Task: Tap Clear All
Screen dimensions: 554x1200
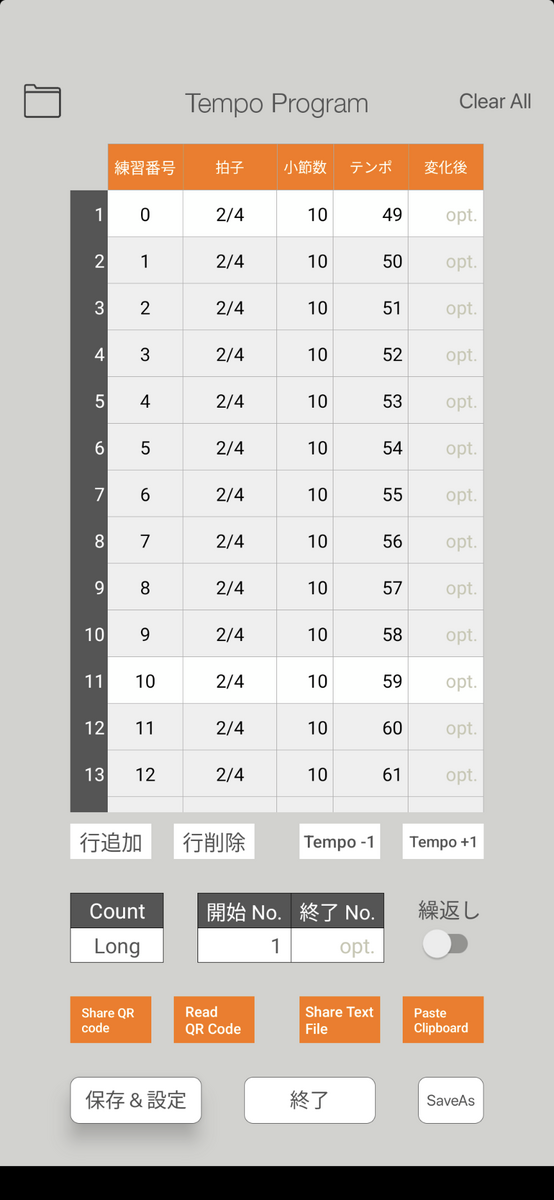Action: (x=495, y=101)
